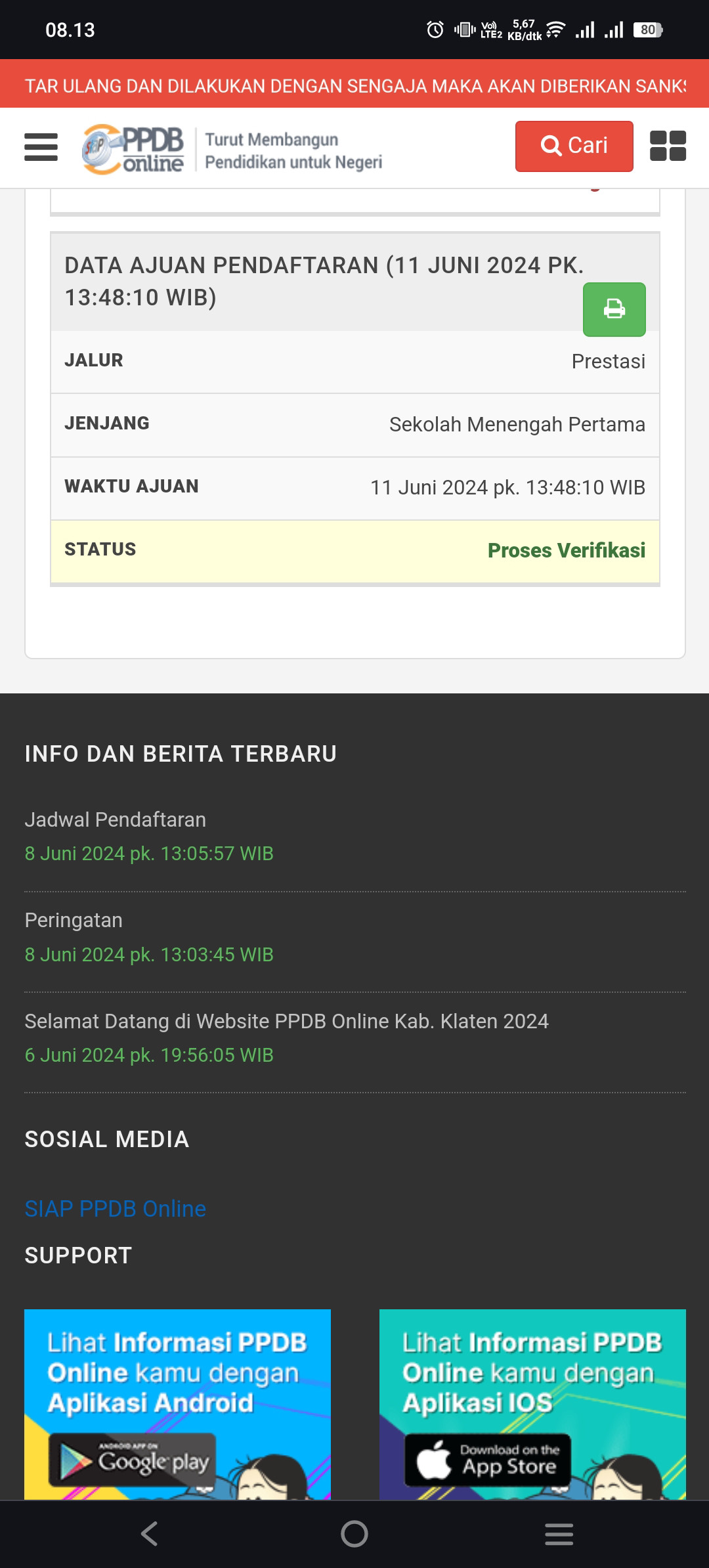Visit the SIAP PPDB Online social link

tap(116, 1208)
